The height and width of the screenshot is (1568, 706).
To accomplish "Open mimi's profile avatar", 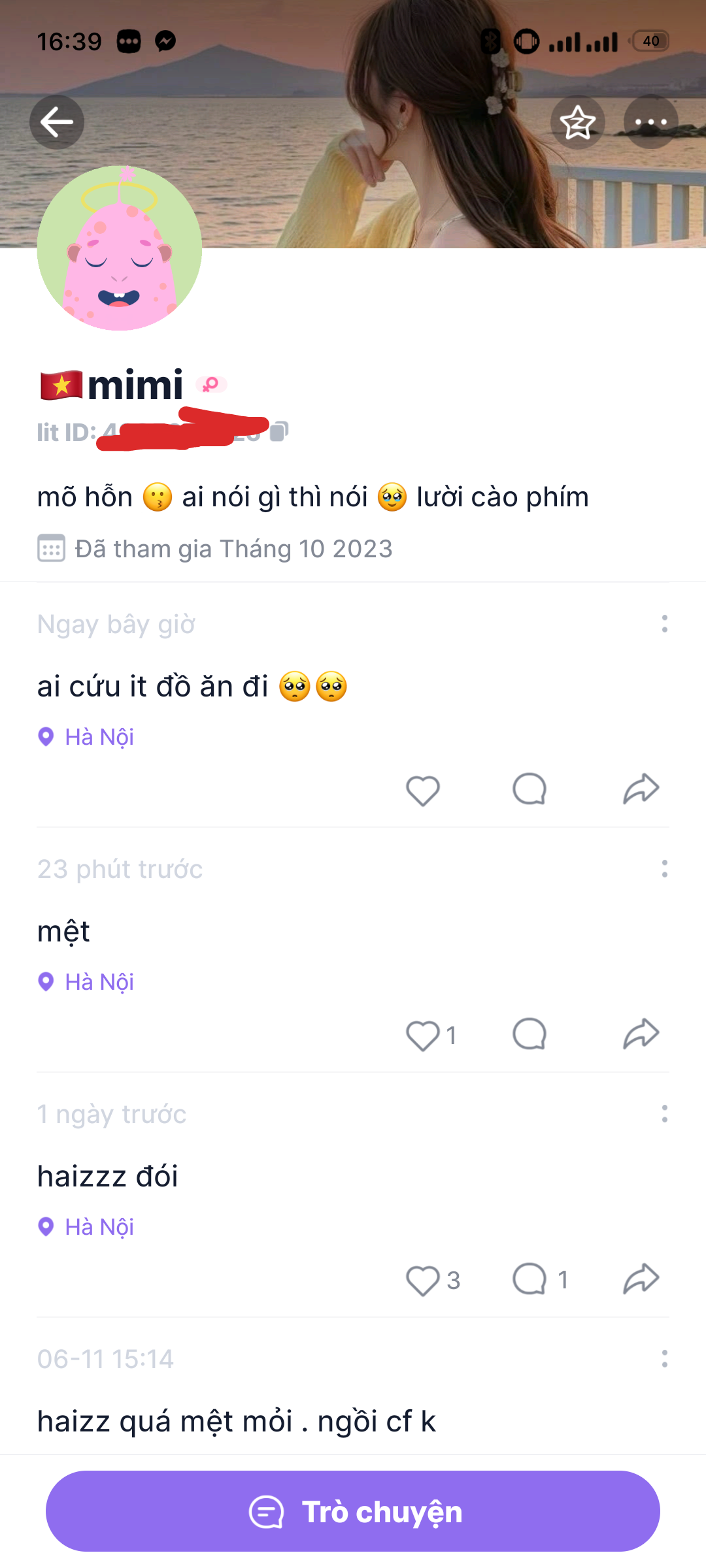I will pyautogui.click(x=120, y=248).
